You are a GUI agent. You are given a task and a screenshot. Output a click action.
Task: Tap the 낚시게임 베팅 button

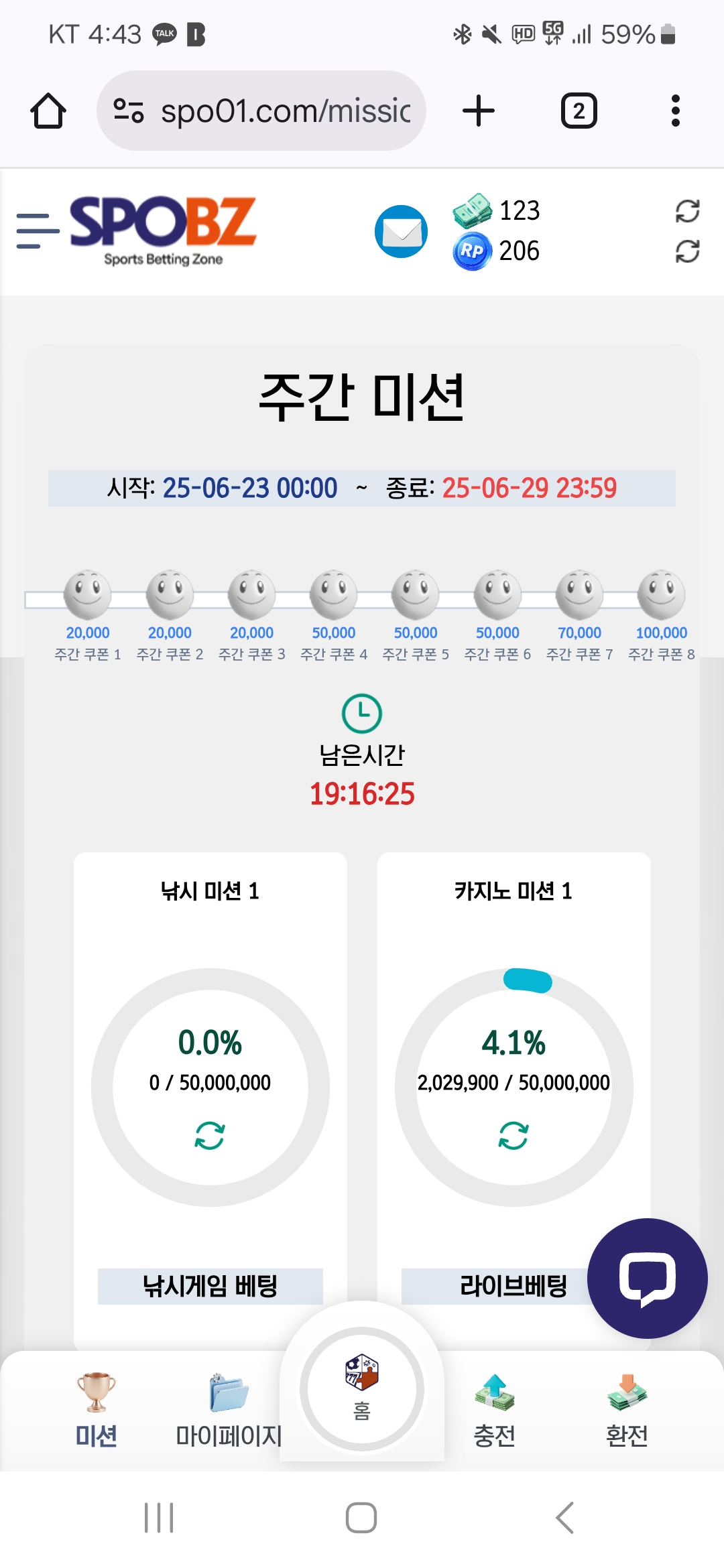pyautogui.click(x=210, y=1286)
